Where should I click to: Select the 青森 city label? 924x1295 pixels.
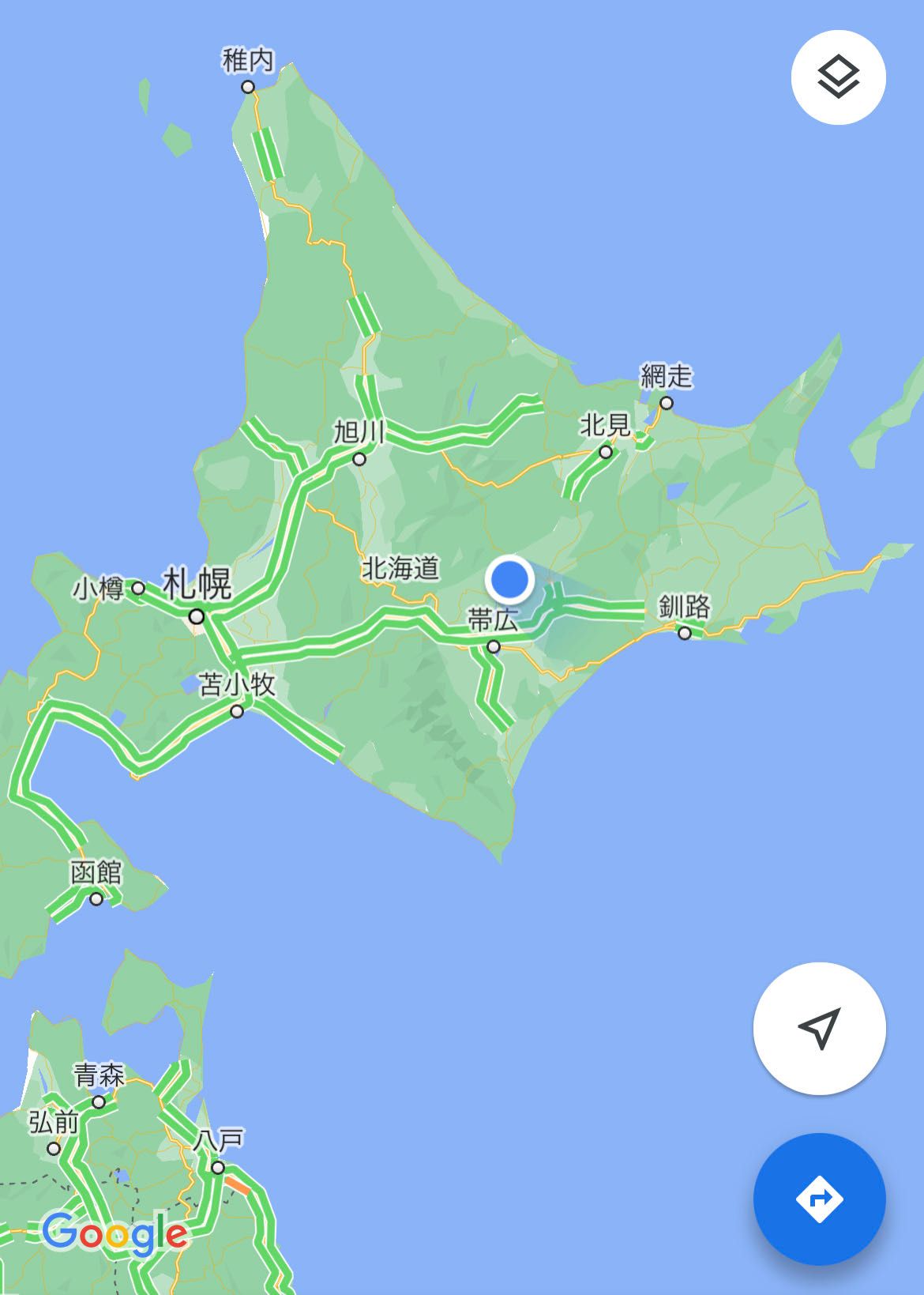click(100, 1076)
